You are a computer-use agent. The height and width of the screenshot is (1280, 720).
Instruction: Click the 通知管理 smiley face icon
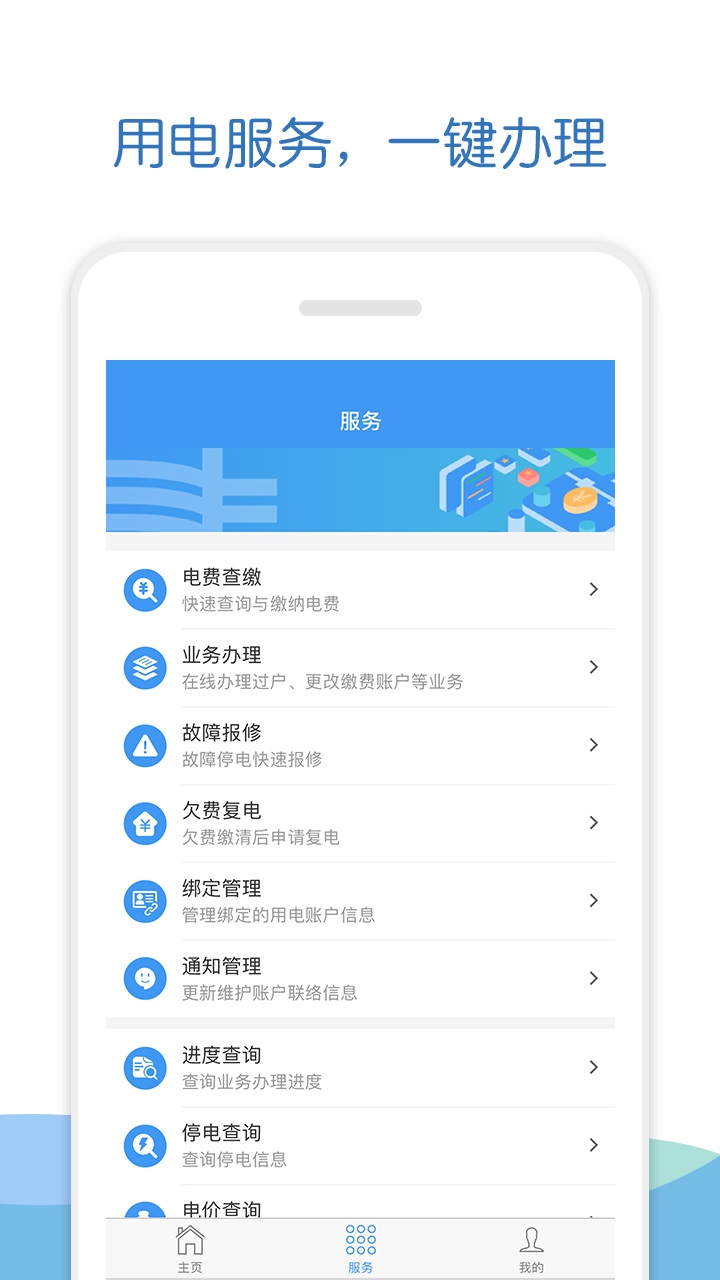point(144,978)
